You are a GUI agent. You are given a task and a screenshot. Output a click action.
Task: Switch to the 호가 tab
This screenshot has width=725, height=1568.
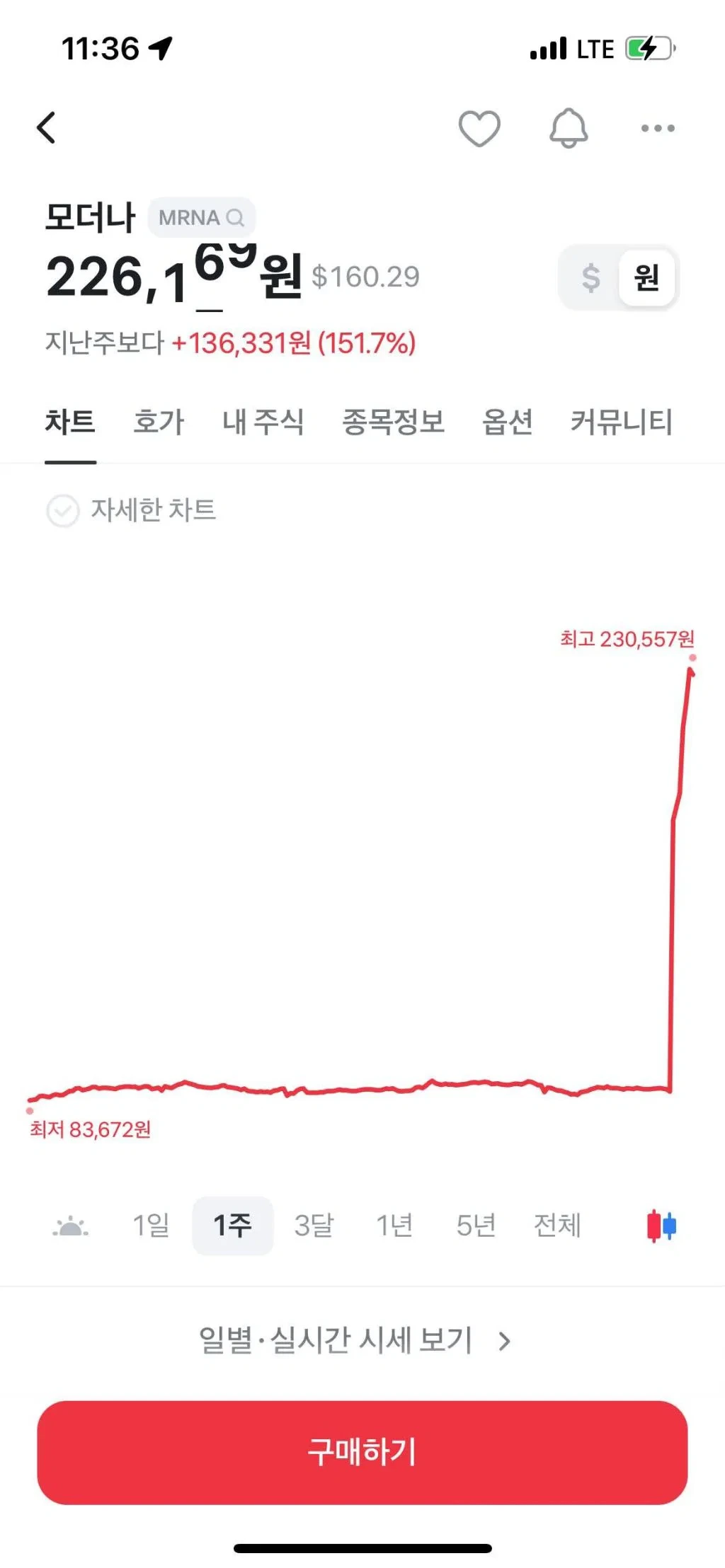coord(159,422)
